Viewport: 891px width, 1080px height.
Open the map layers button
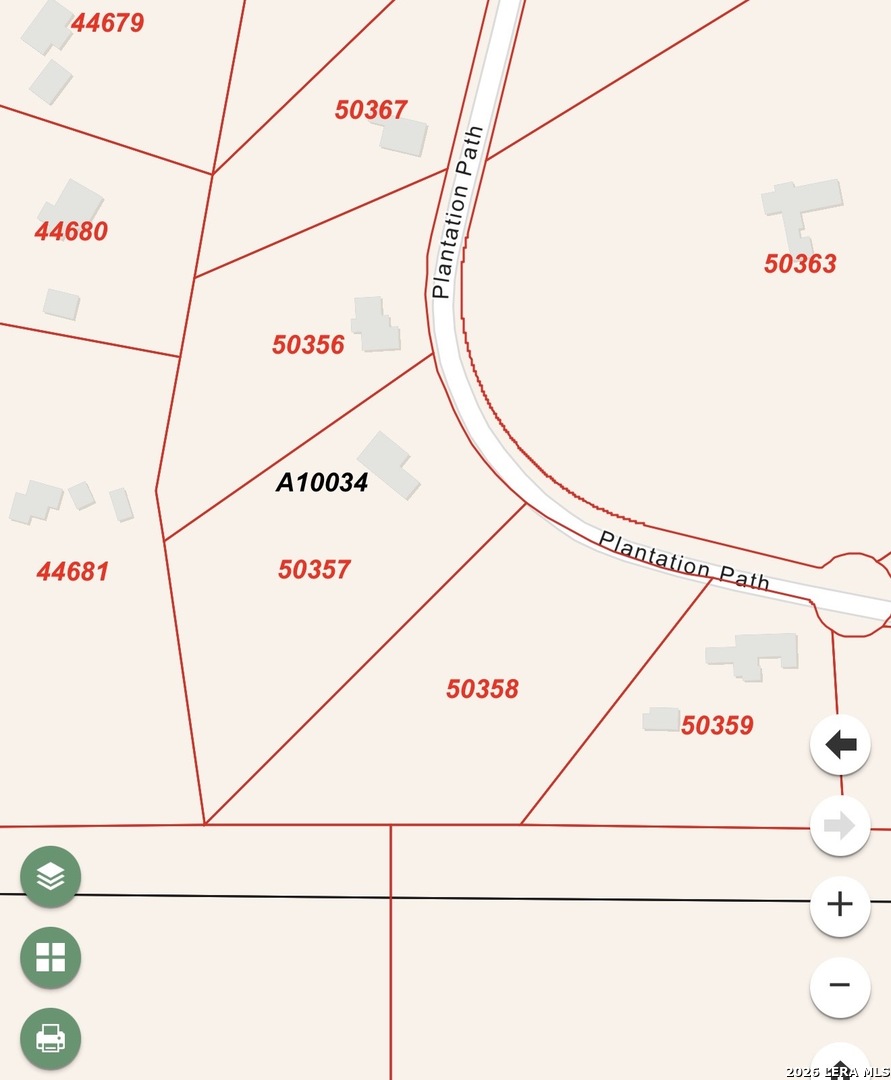coord(51,877)
